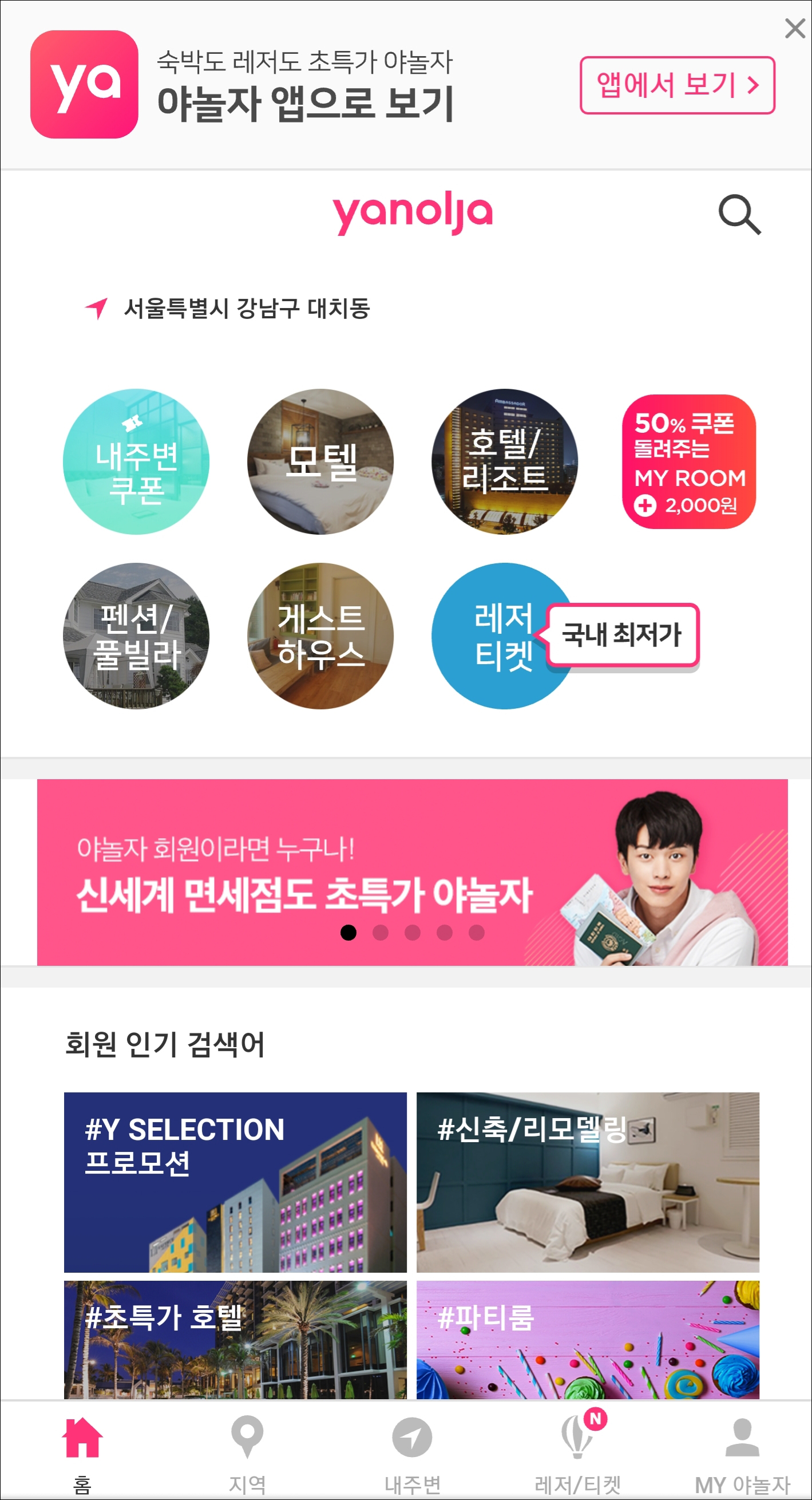Screen dimensions: 812x1500
Task: Select the 펜션/풀빌라 category
Action: 136,635
